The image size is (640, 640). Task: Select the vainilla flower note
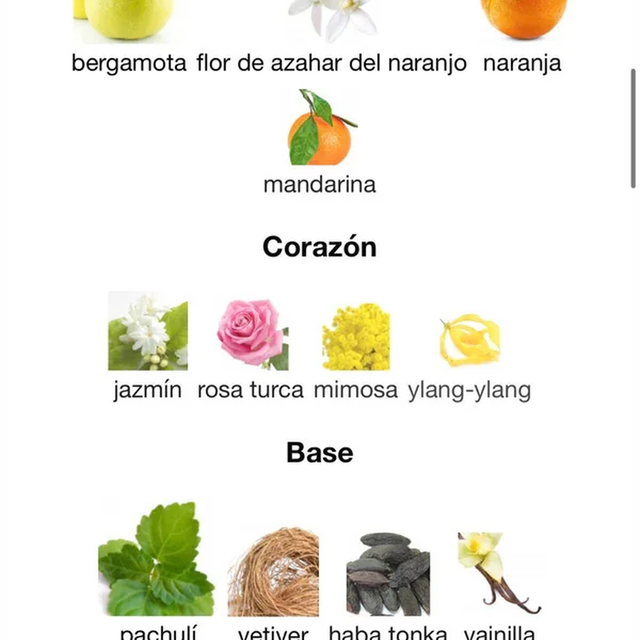[497, 572]
